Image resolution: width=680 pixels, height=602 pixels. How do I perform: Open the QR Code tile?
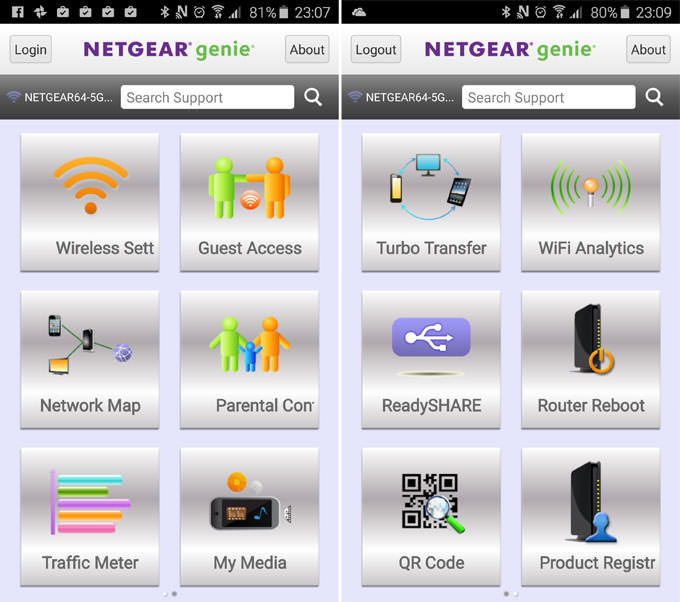pos(431,516)
